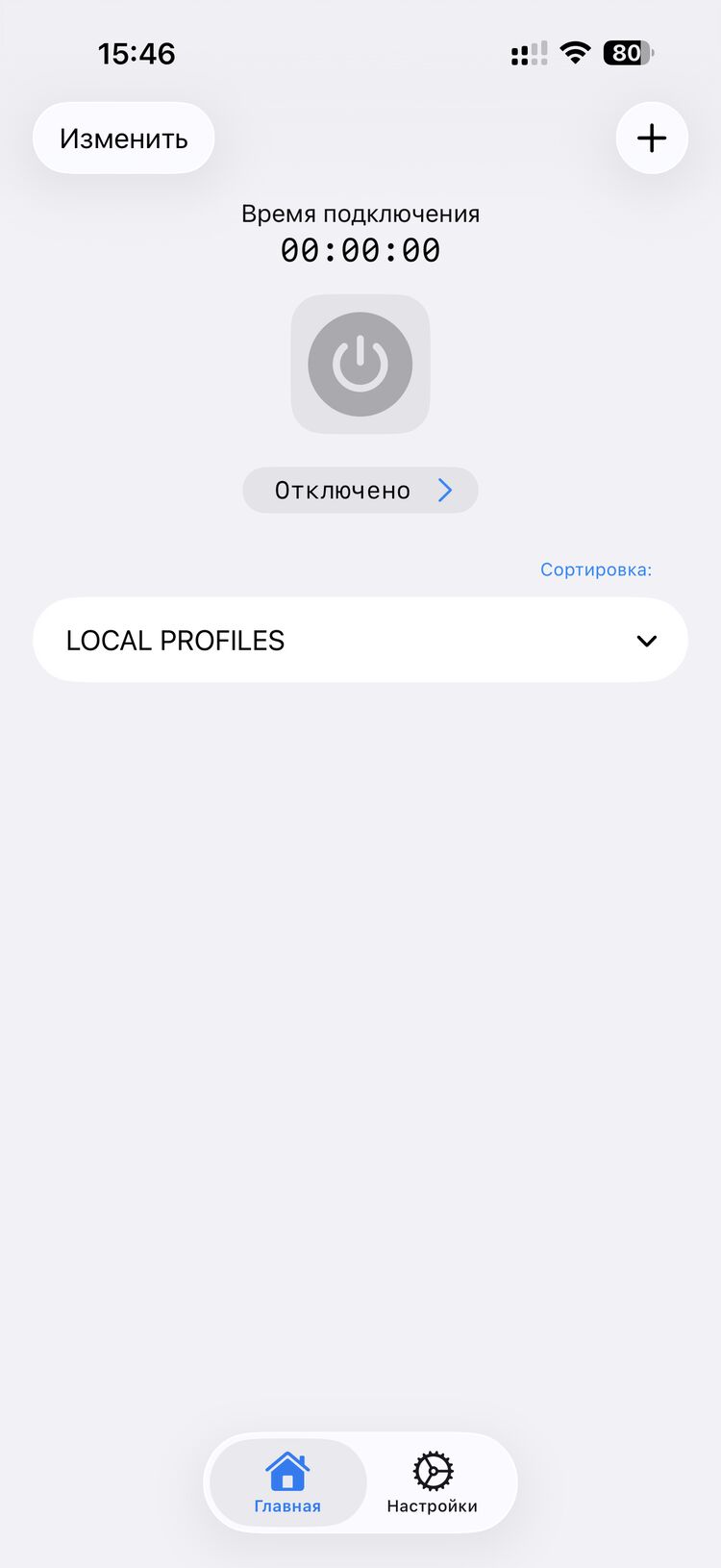Open the Сортировка options
This screenshot has width=721, height=1568.
pos(595,569)
